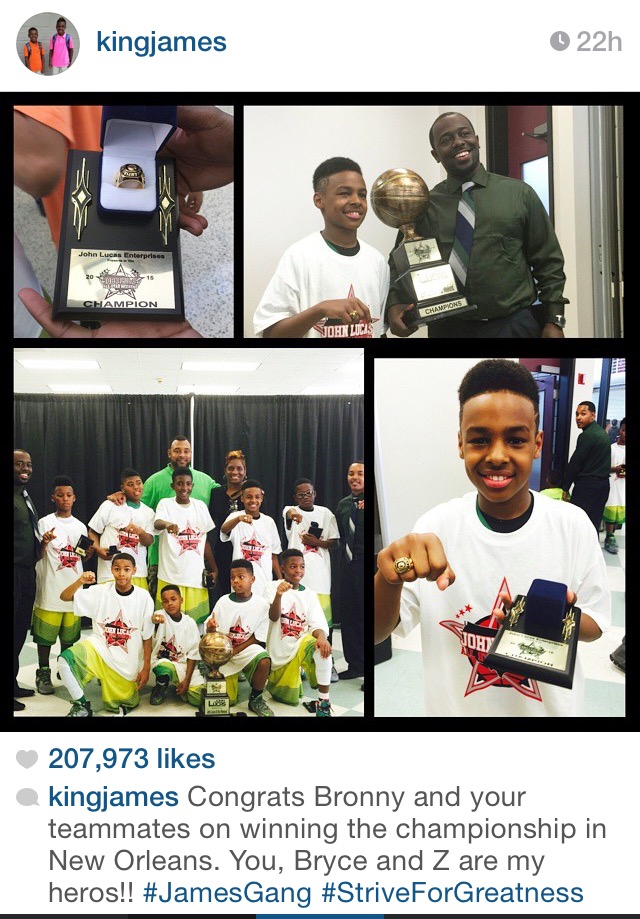Viewport: 640px width, 919px height.
Task: View the 207,973 likes list
Action: pyautogui.click(x=131, y=758)
